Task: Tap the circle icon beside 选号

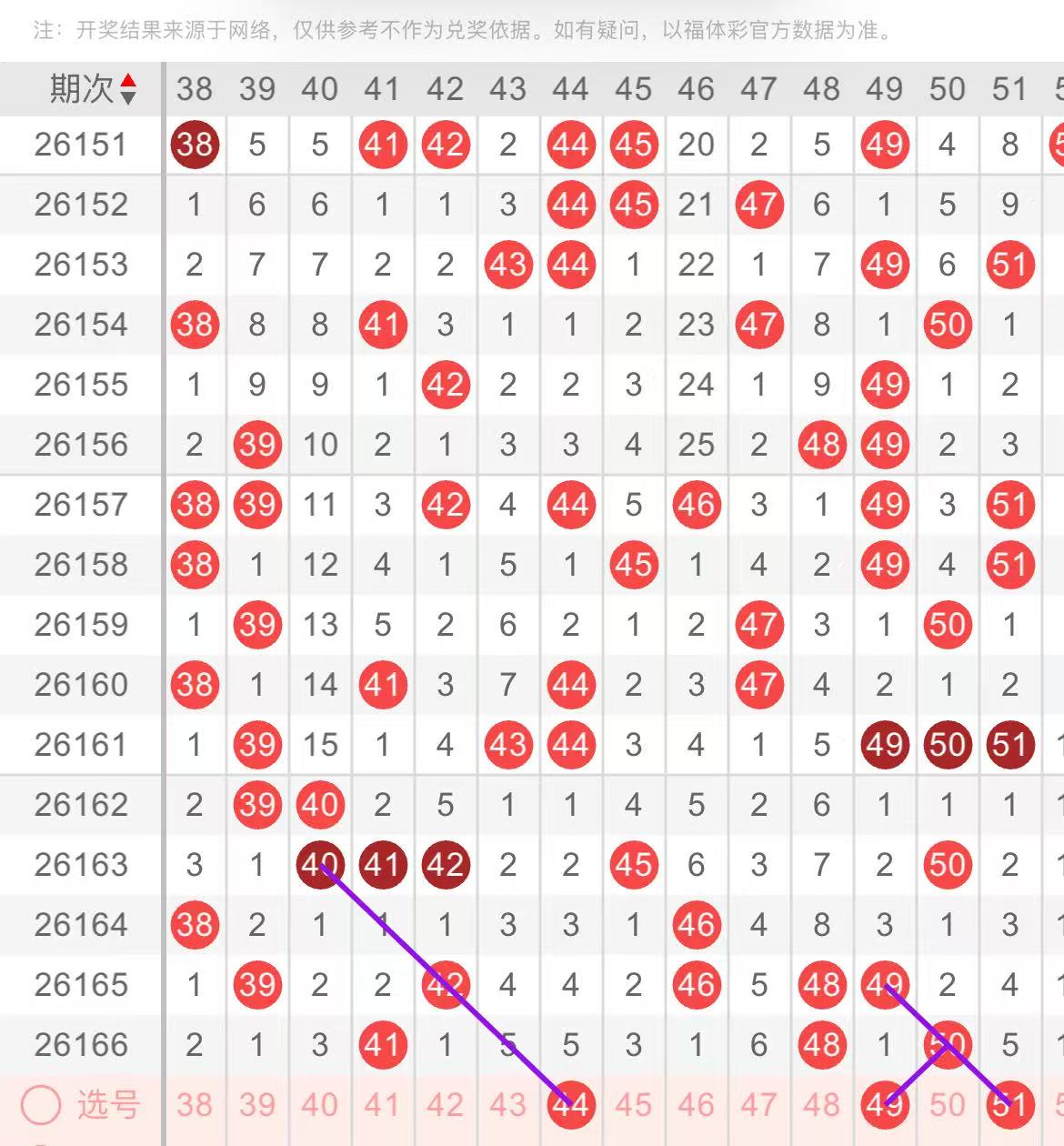Action: (x=41, y=1105)
